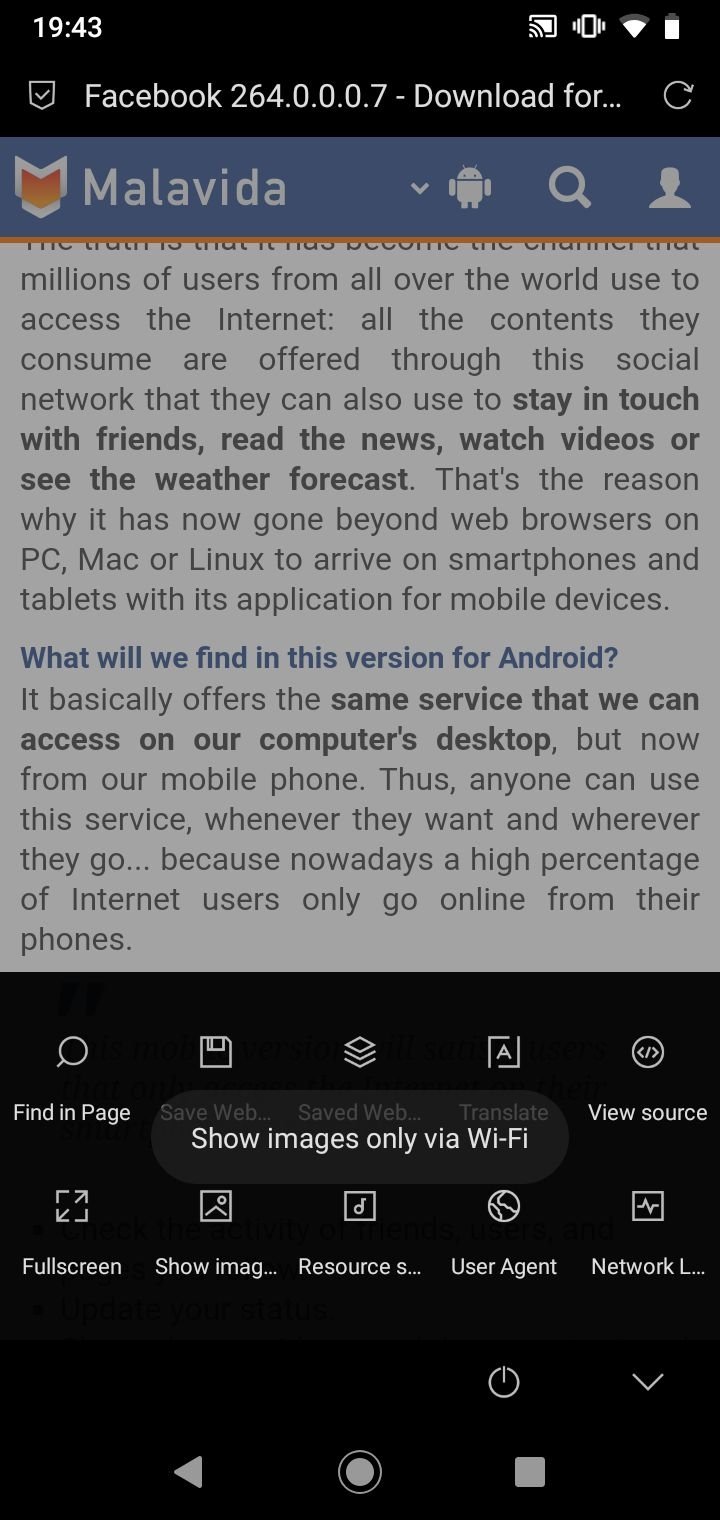Open the Malavida user profile icon

670,187
